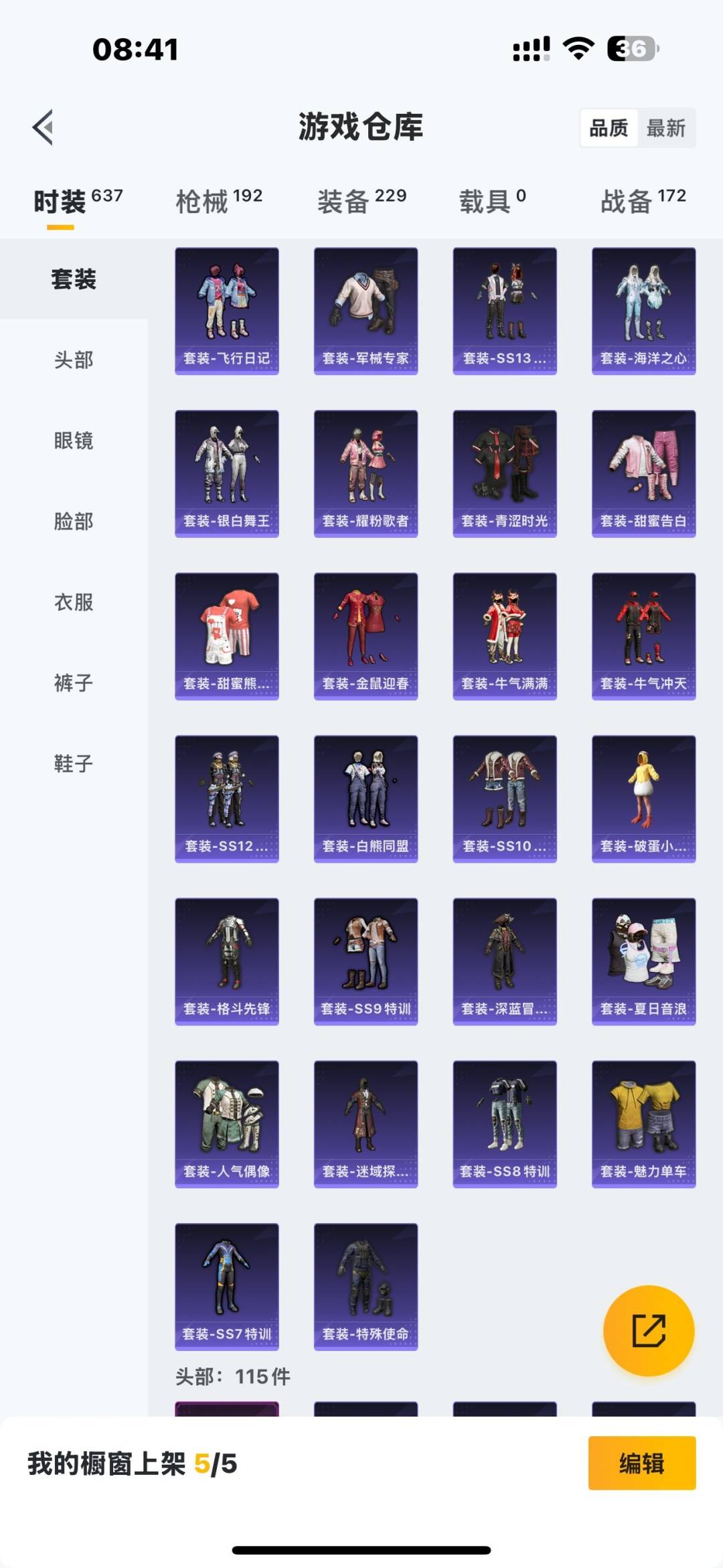
Task: Go back using the top-left arrow
Action: tap(43, 127)
